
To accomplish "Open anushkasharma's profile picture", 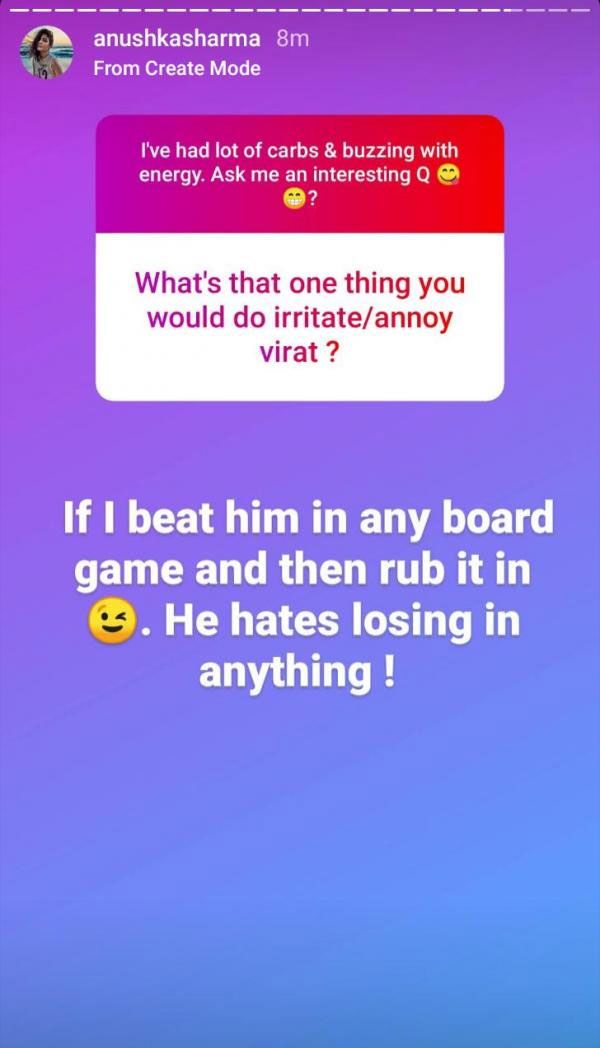I will coord(47,52).
